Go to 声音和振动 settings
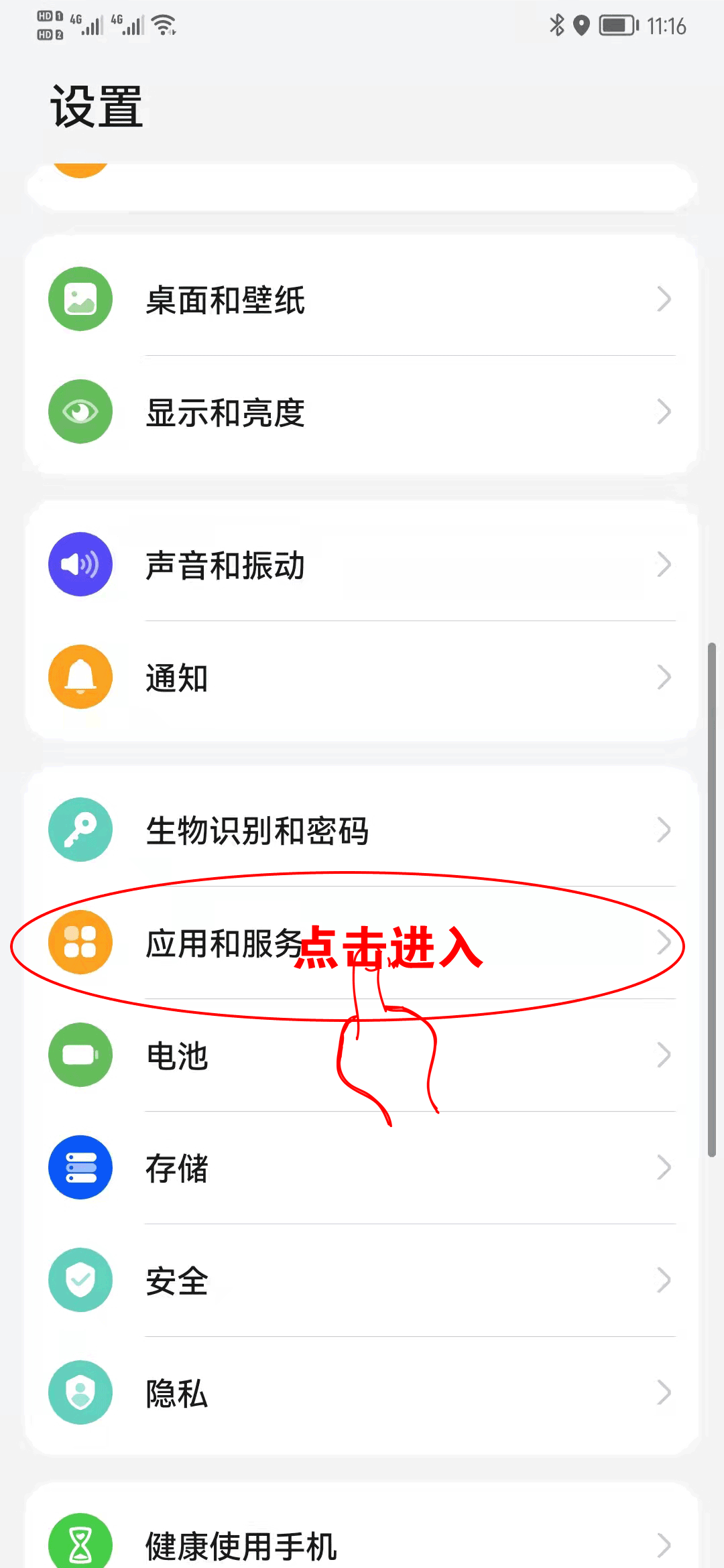Image resolution: width=724 pixels, height=1568 pixels. point(362,565)
